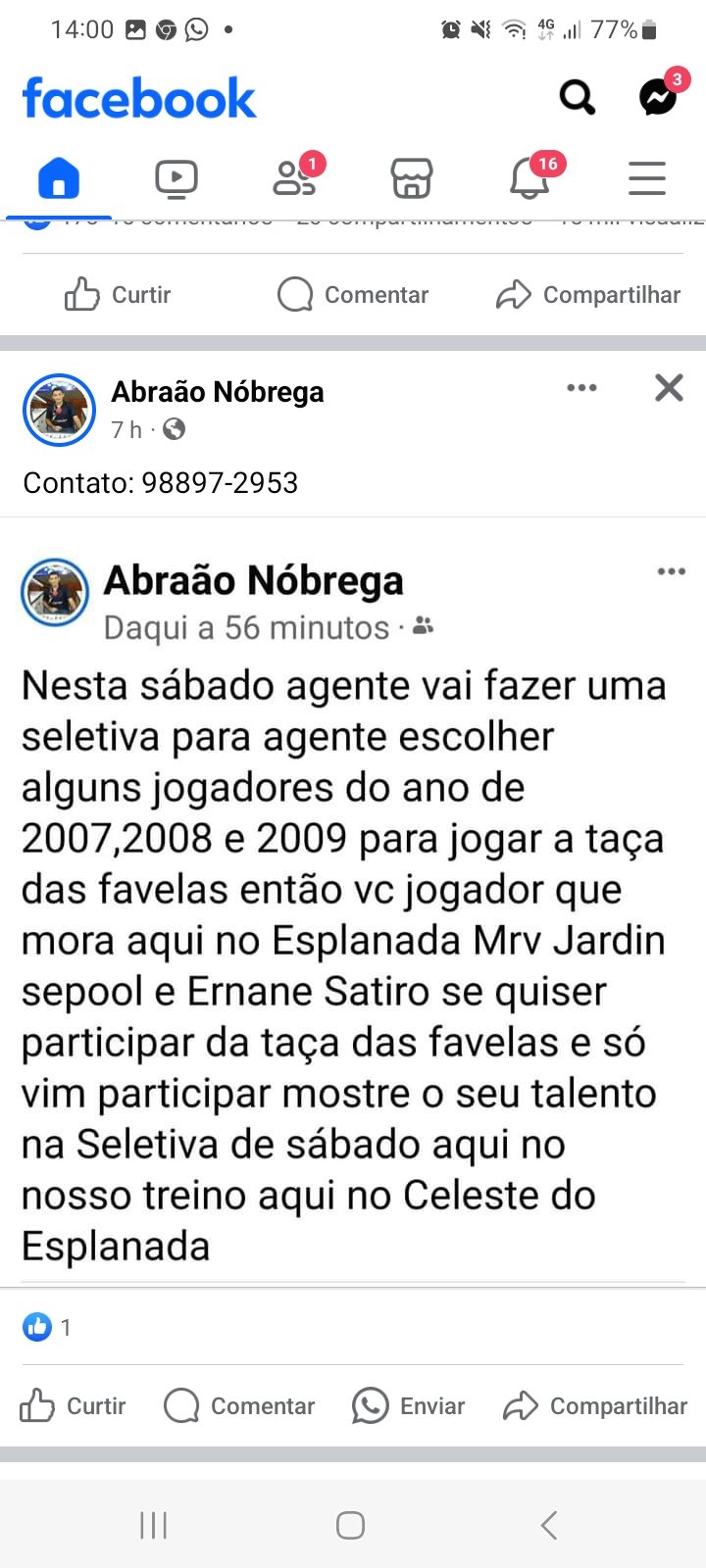Open the Friends tab
The width and height of the screenshot is (706, 1568).
coord(293,179)
